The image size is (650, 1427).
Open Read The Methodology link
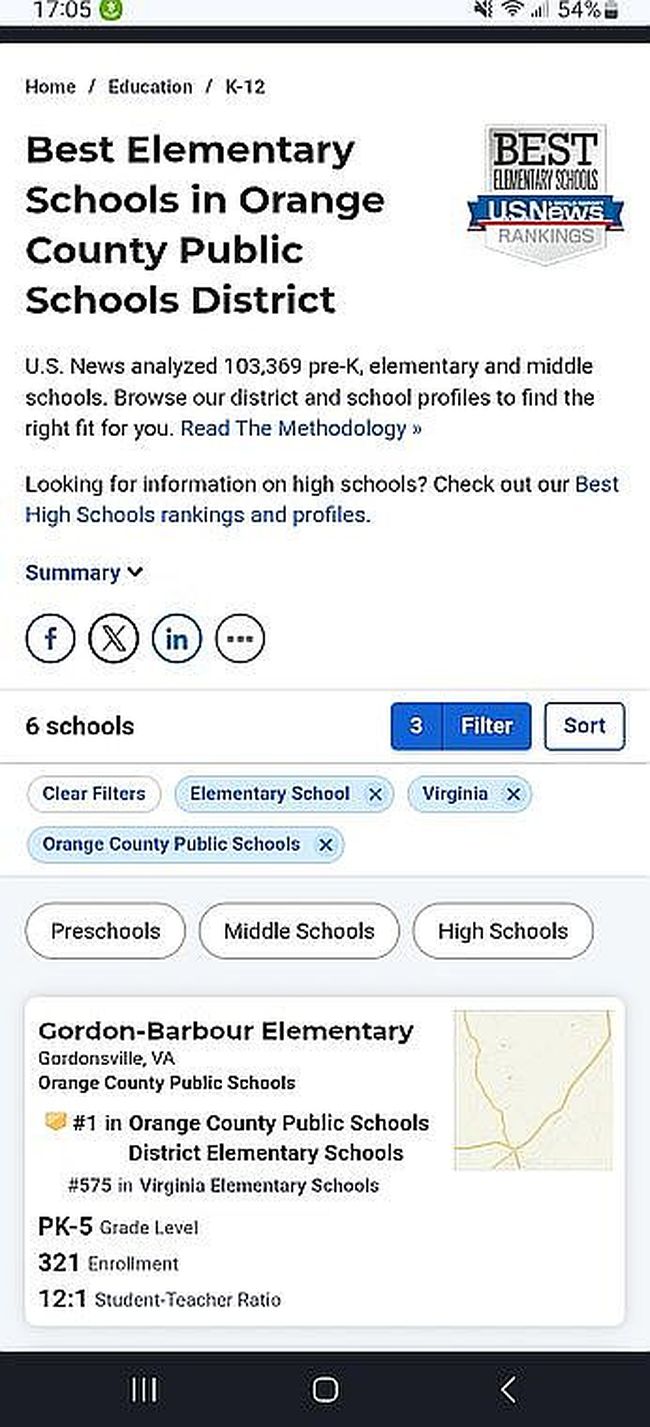(x=301, y=429)
